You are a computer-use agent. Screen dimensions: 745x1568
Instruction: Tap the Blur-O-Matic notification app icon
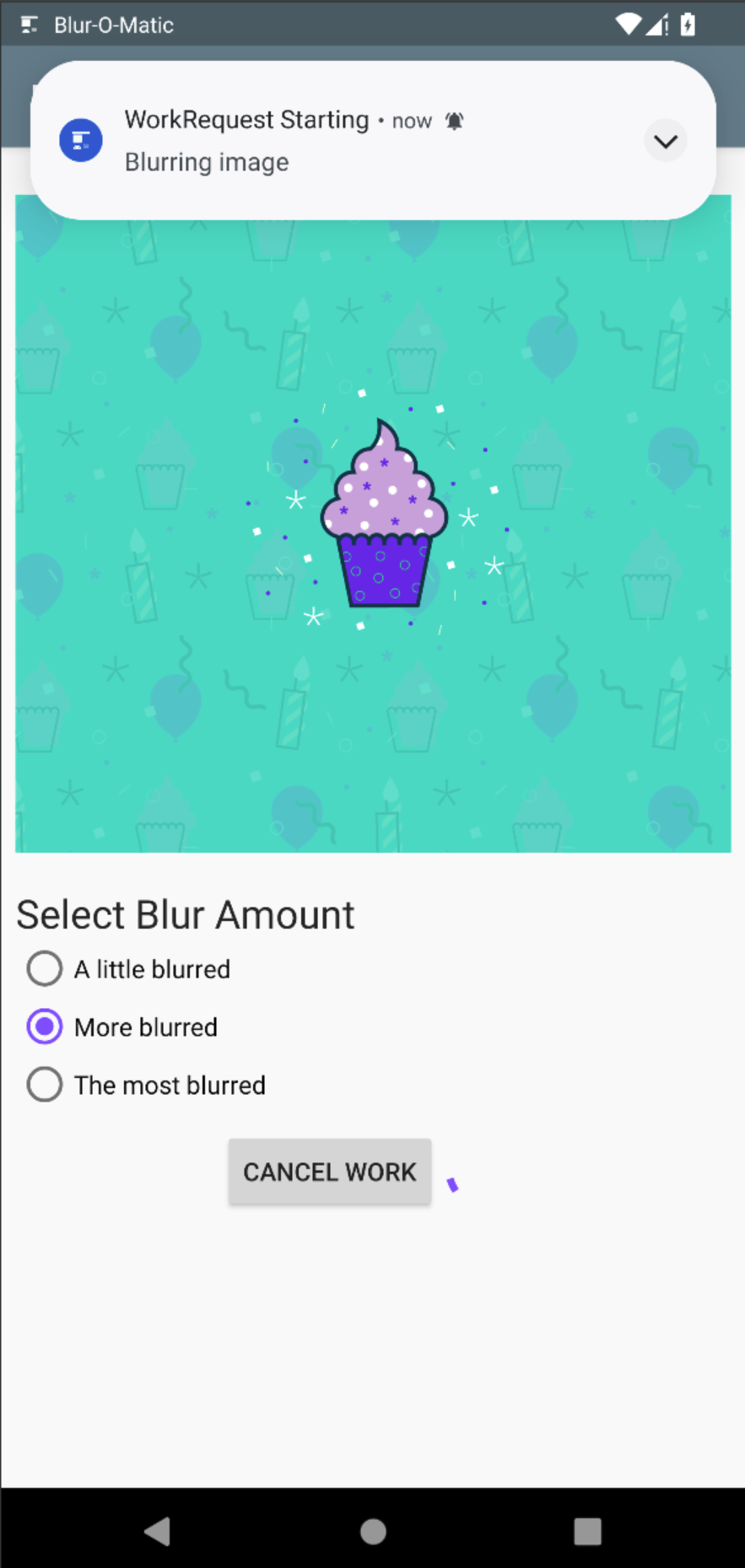click(x=80, y=140)
